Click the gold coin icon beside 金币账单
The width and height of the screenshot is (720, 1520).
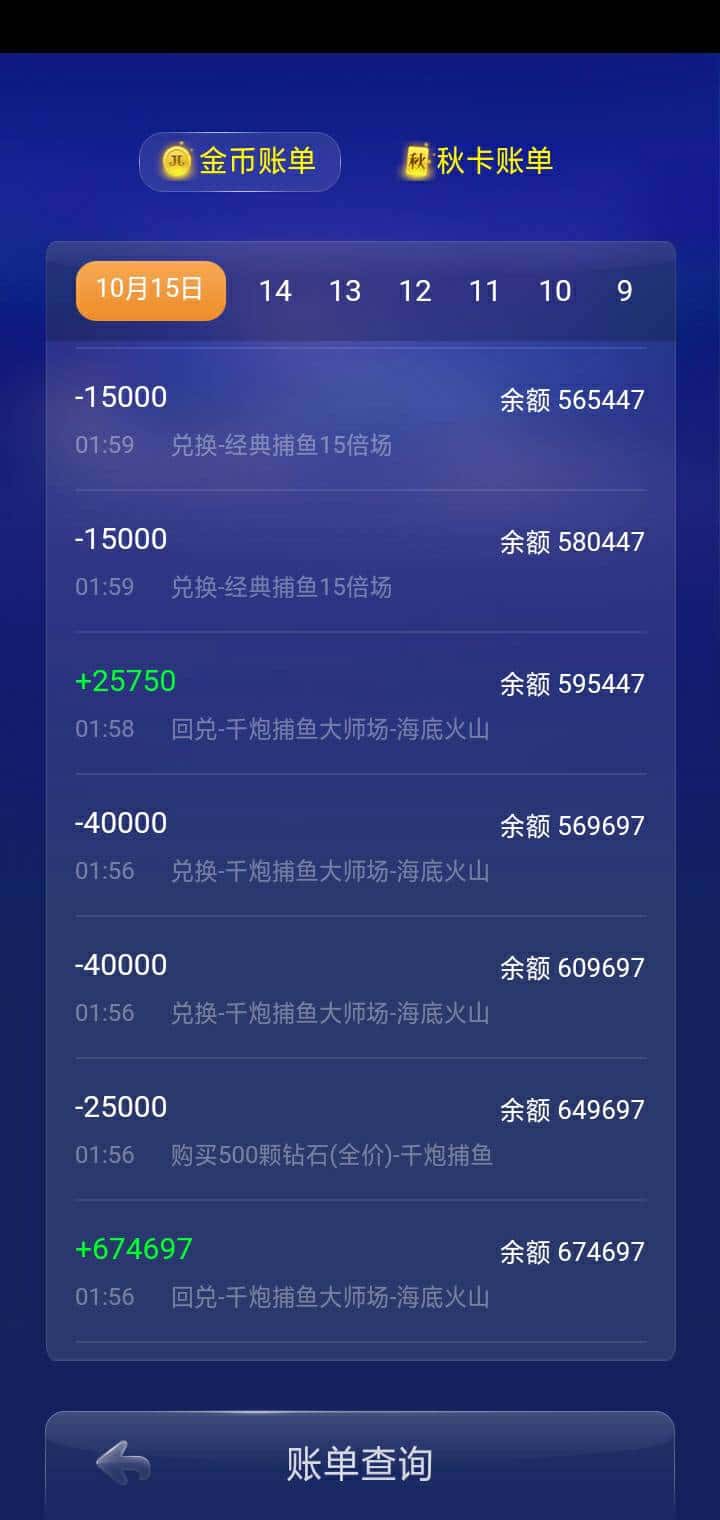pos(176,160)
